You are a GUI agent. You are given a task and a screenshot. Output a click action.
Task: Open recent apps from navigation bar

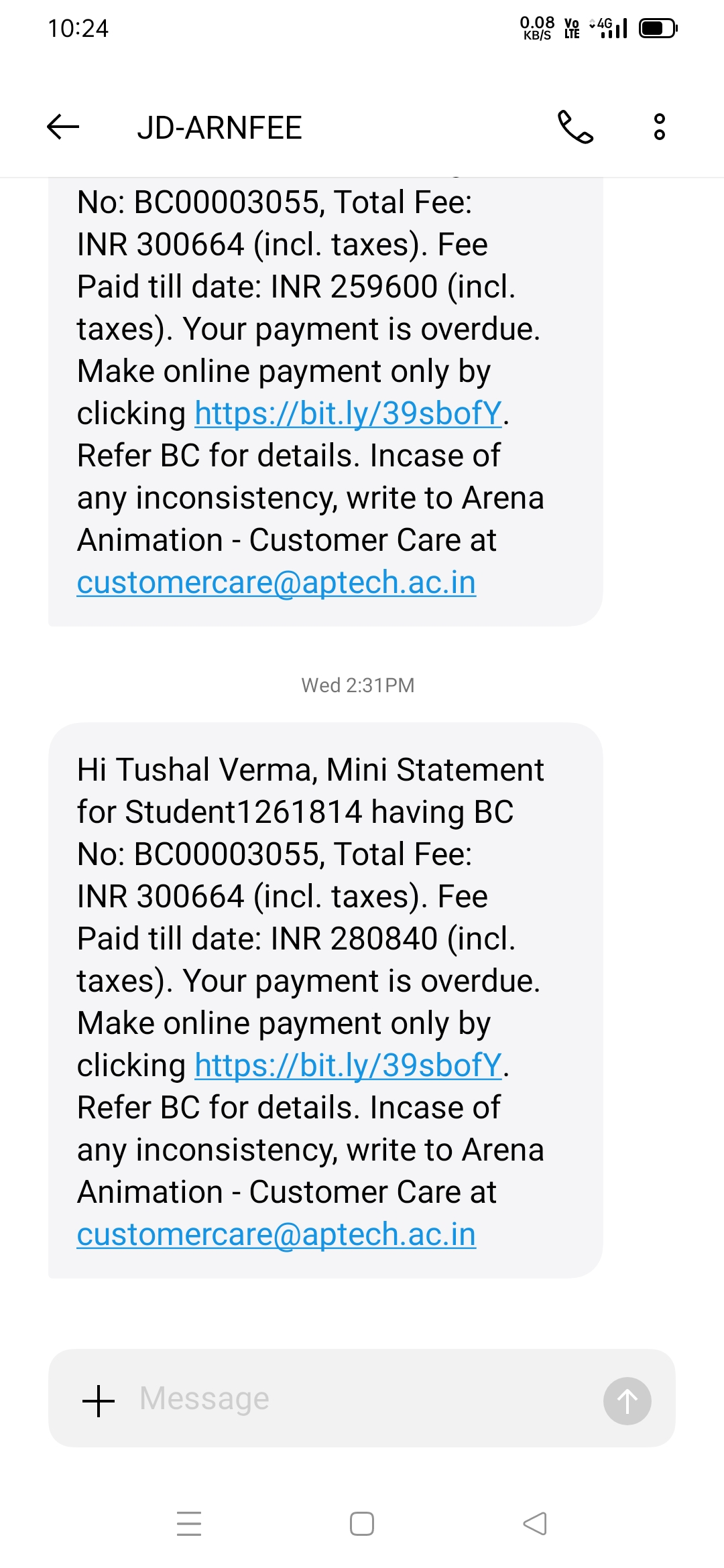click(189, 1524)
